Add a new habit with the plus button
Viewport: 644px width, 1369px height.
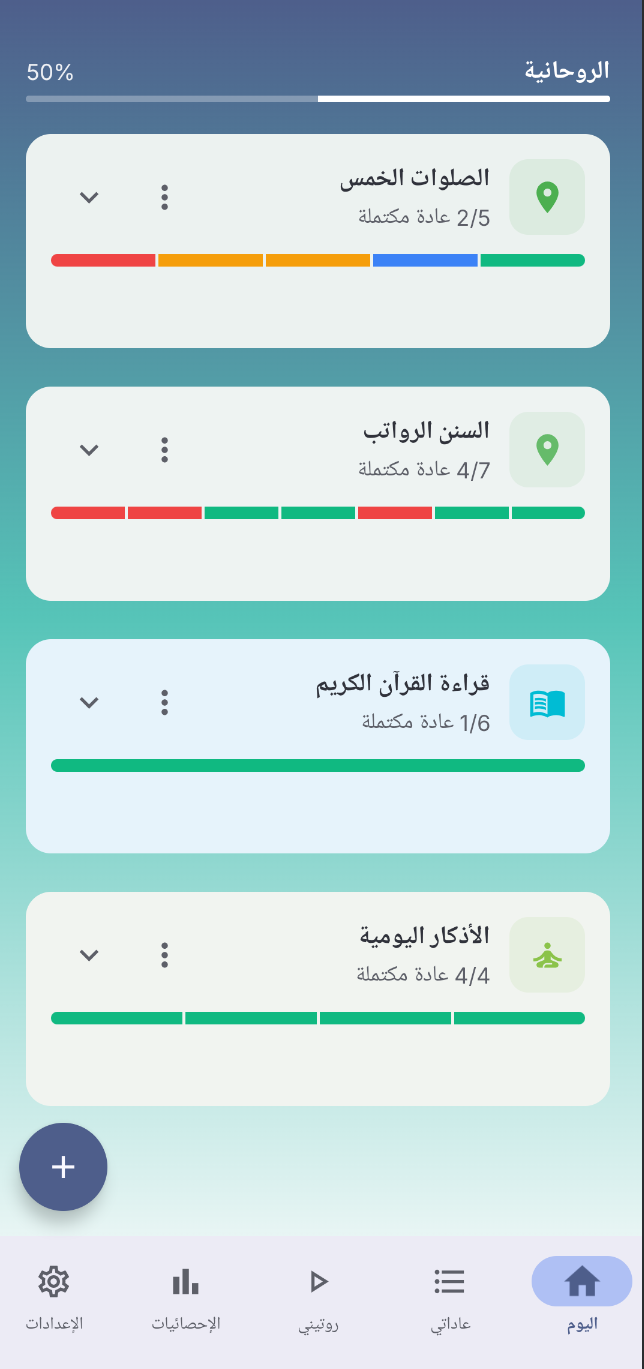tap(63, 1167)
